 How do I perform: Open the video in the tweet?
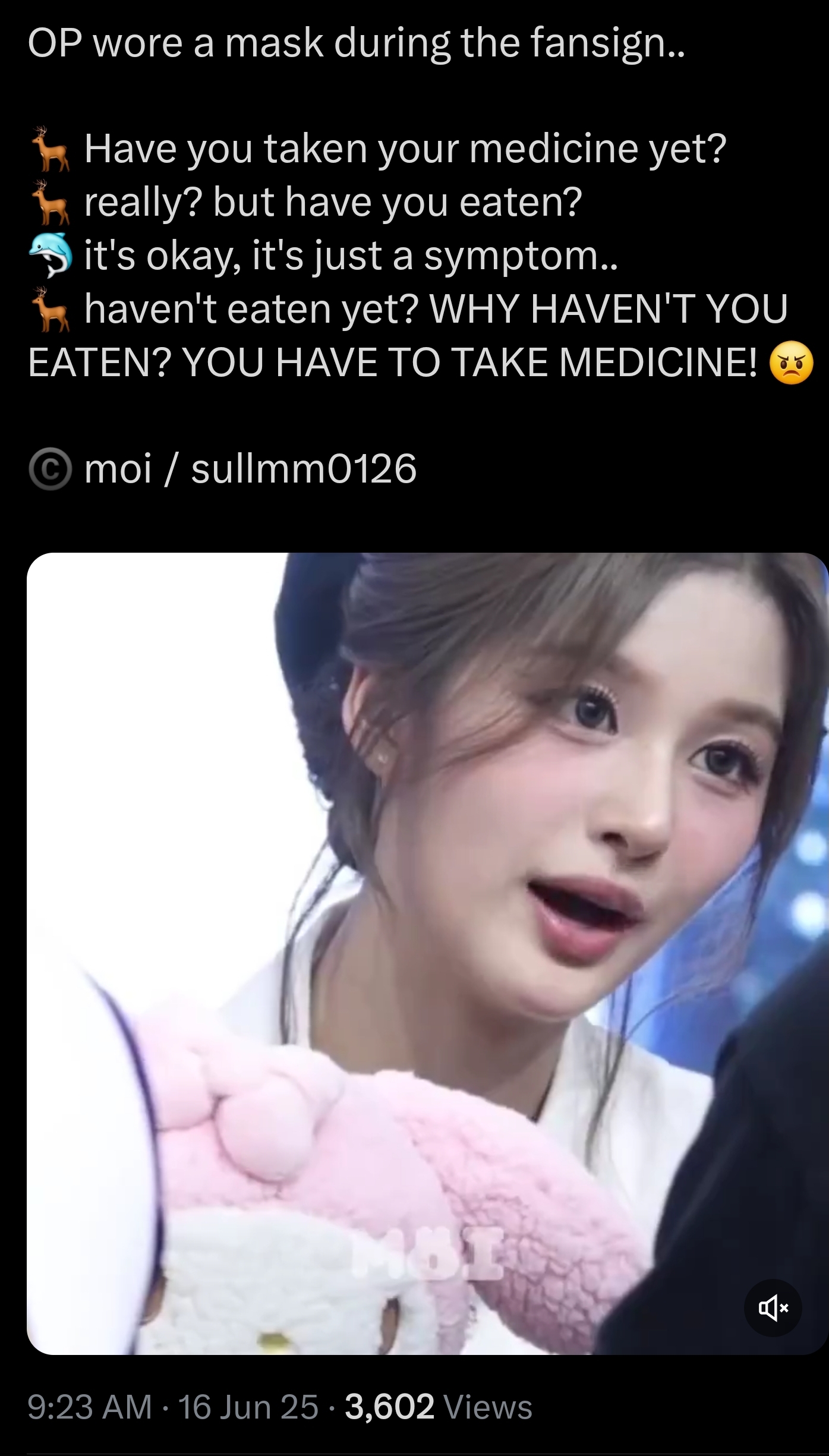click(427, 954)
